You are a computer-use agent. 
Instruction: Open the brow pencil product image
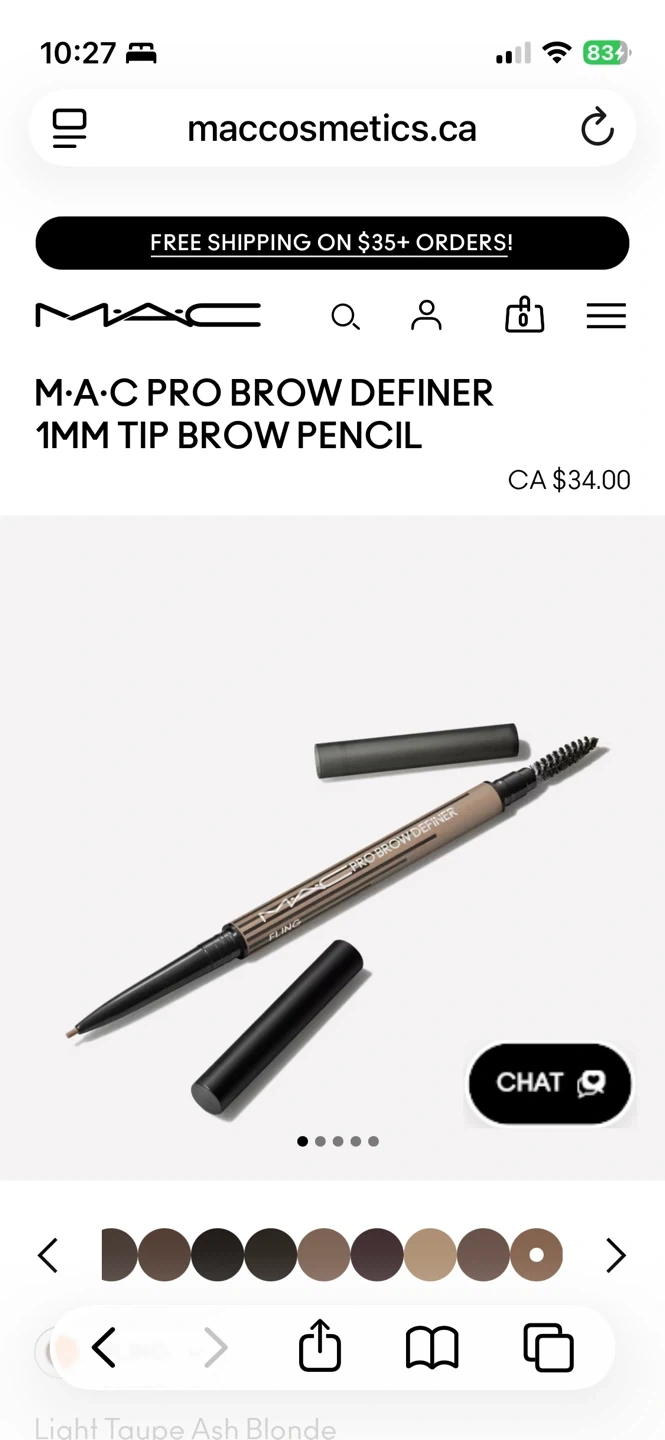(332, 847)
